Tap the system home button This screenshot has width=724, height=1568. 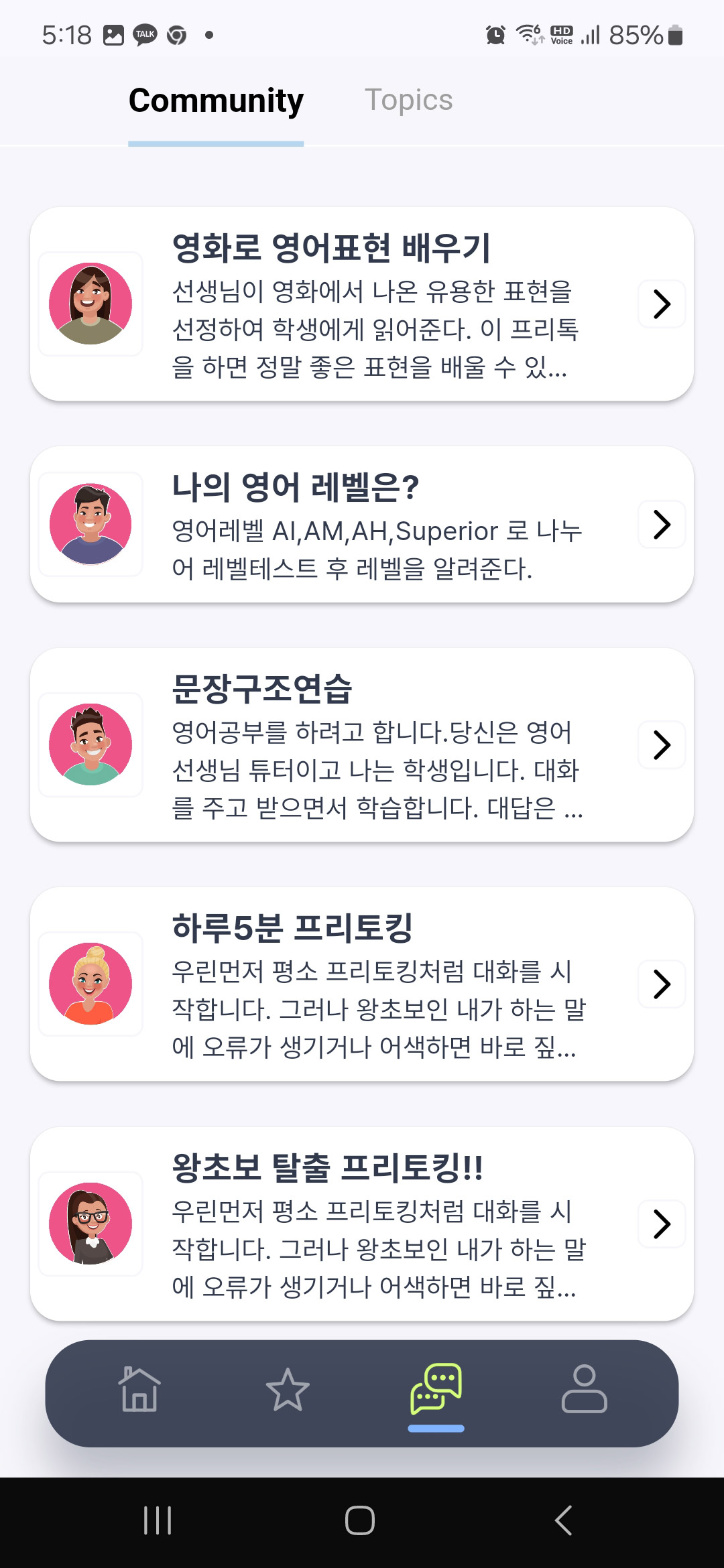coord(360,1520)
